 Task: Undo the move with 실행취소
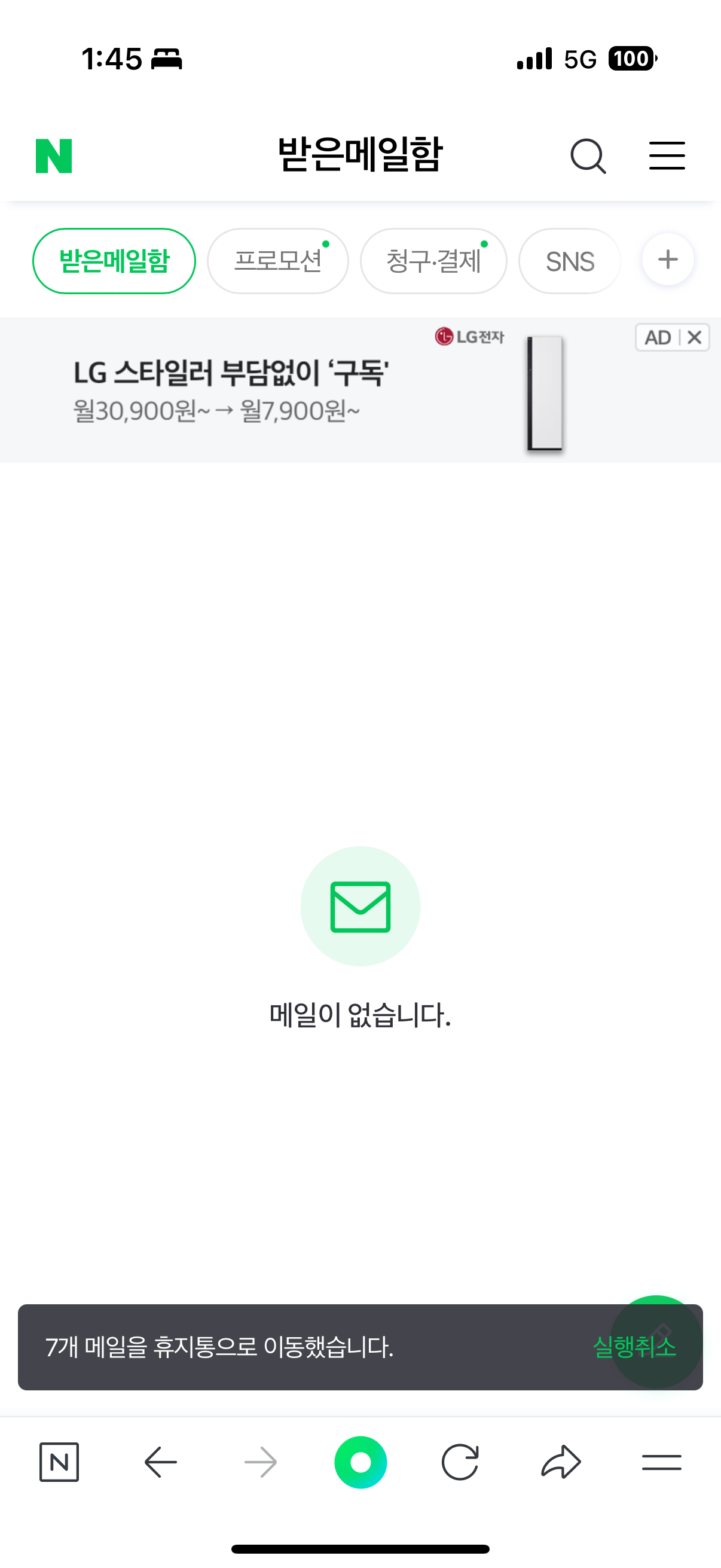[x=634, y=1347]
